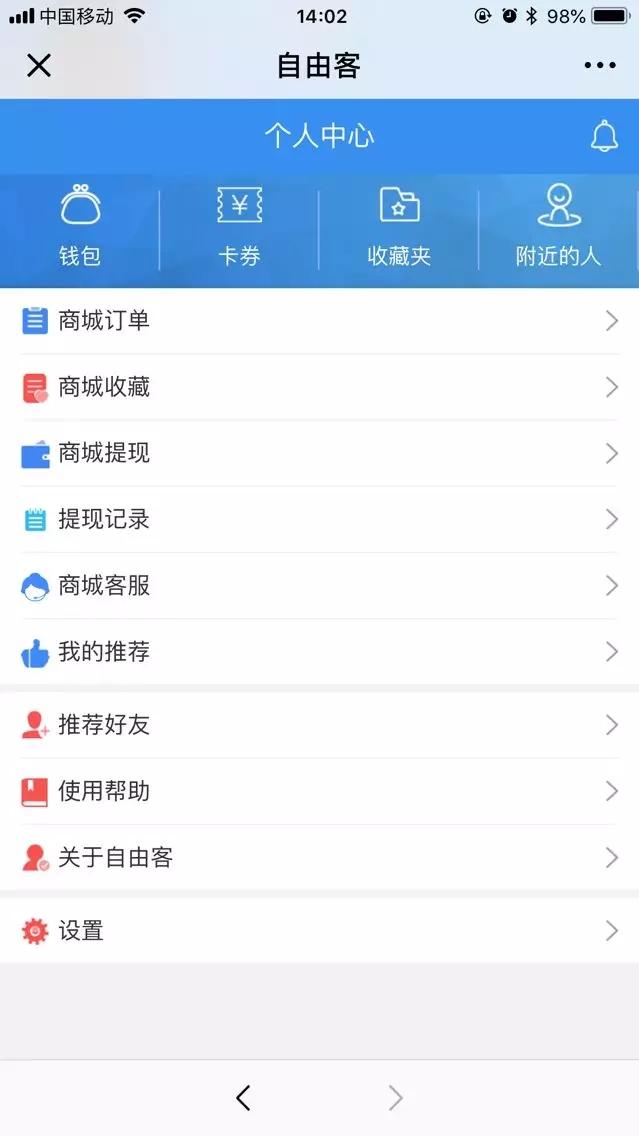Image resolution: width=639 pixels, height=1136 pixels.
Task: Go back using the bottom back arrow
Action: coord(243,1098)
